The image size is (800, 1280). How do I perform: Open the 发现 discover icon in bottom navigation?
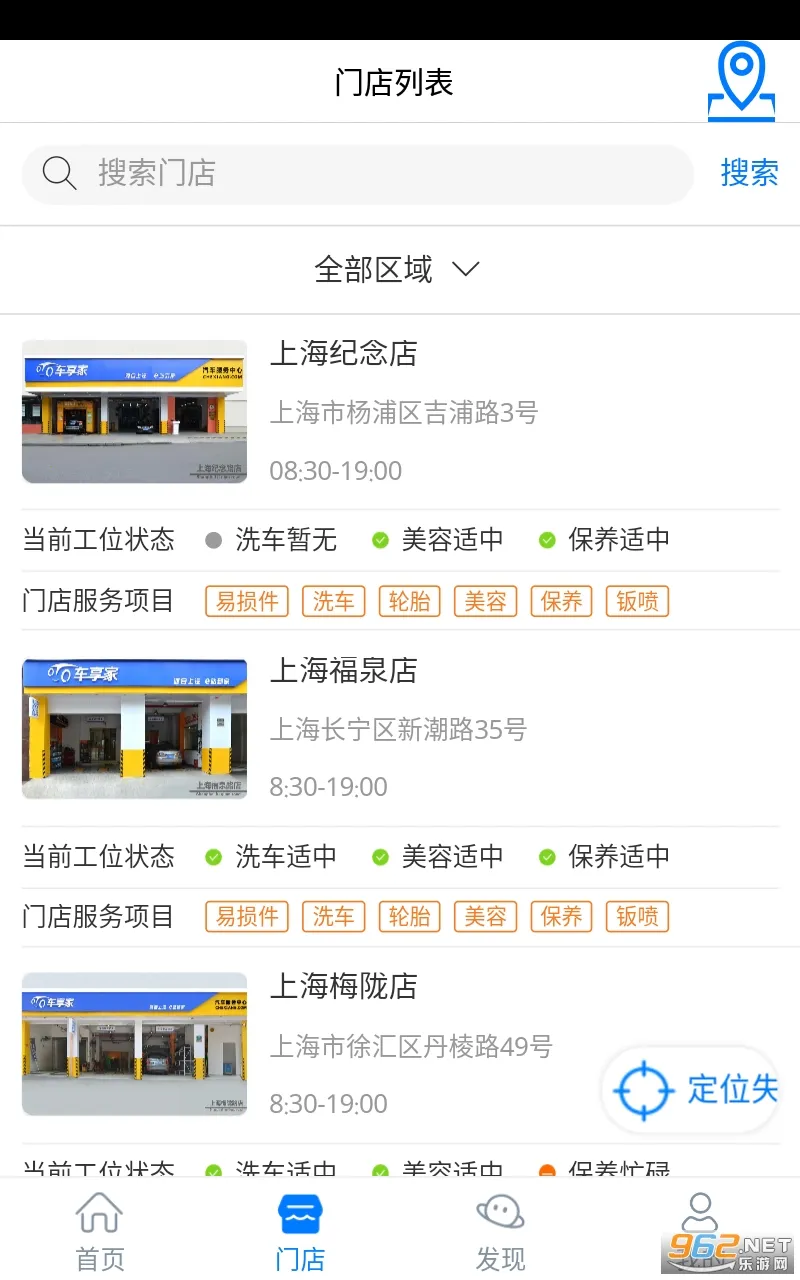click(x=499, y=1211)
